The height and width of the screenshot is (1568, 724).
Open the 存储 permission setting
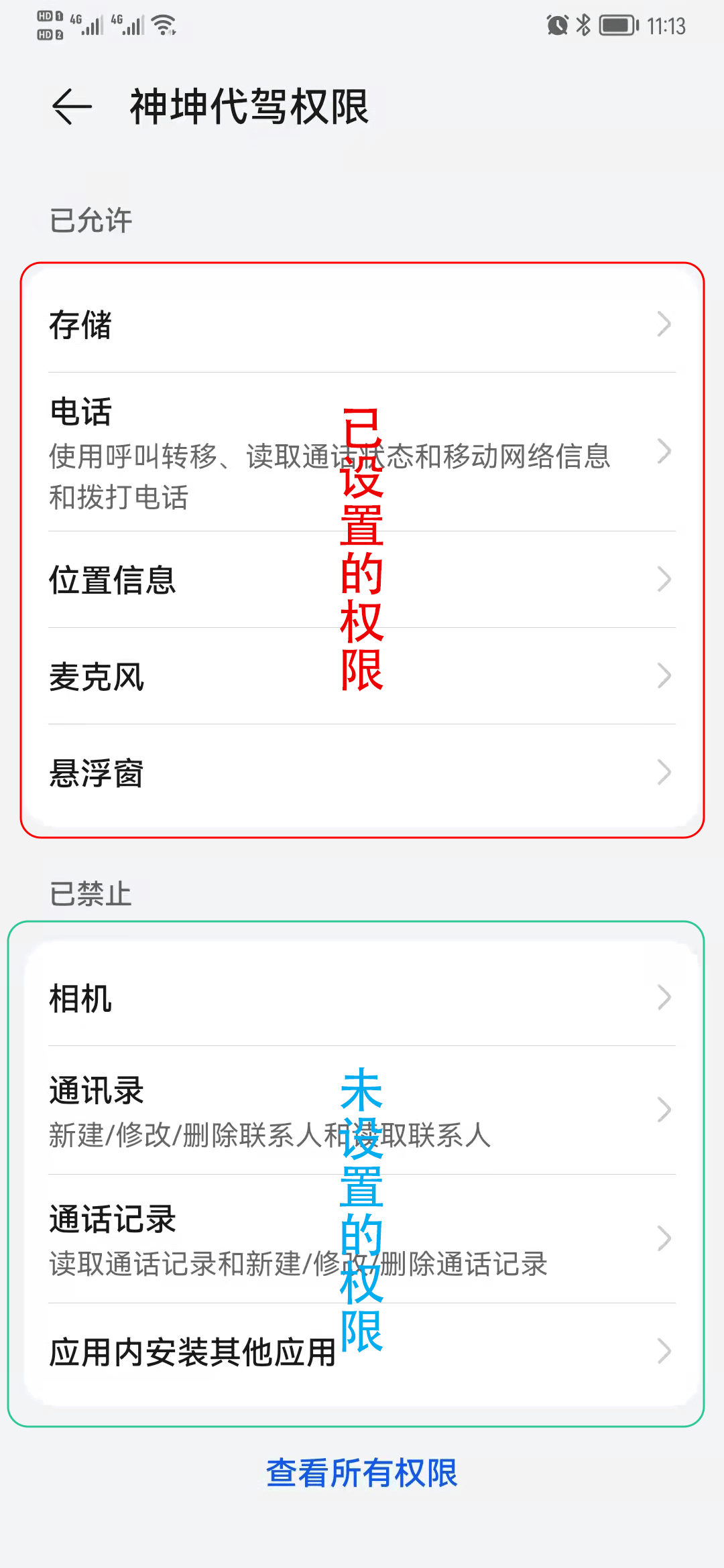[362, 324]
